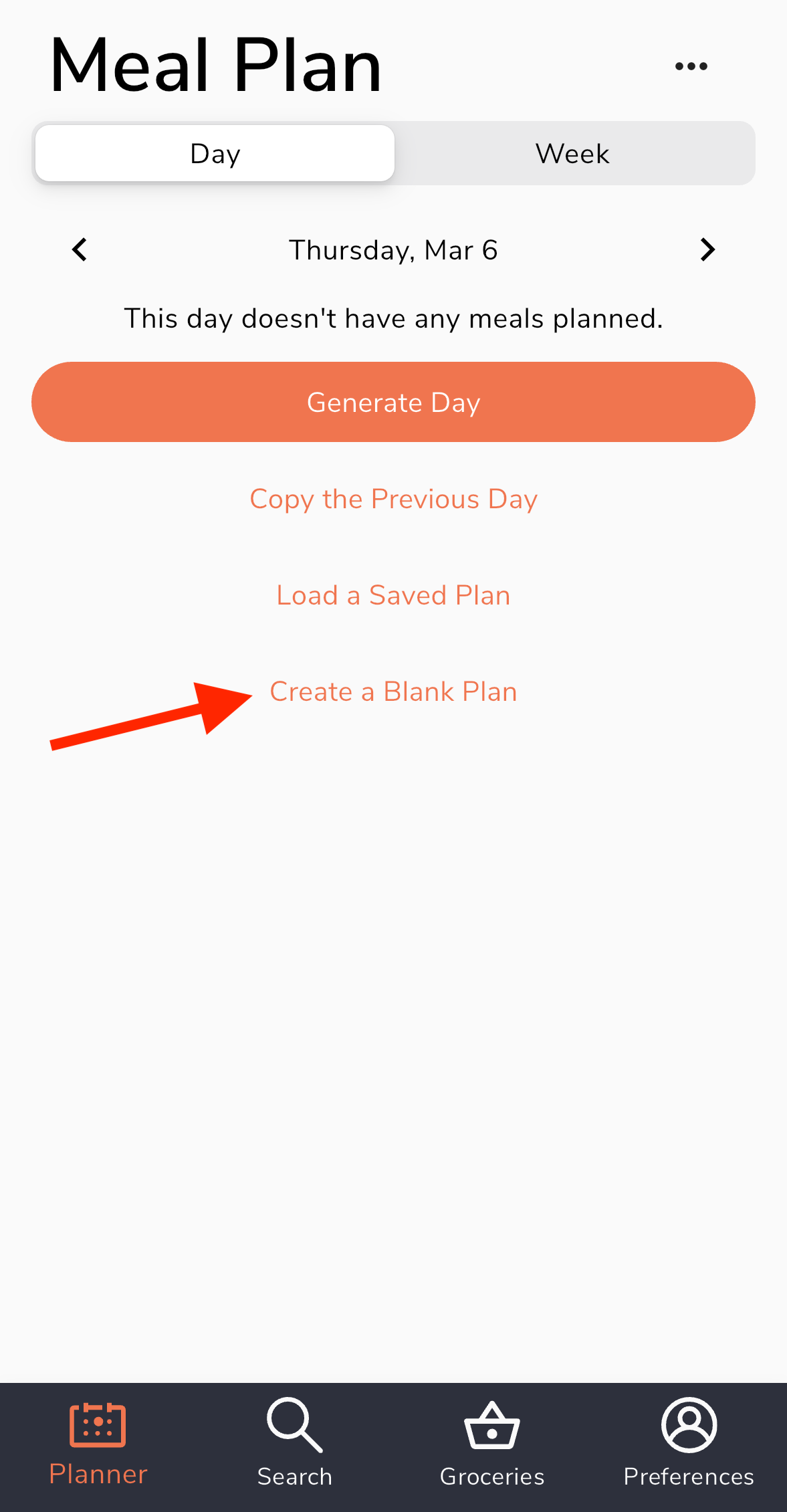
Task: Go to the next day
Action: point(707,249)
